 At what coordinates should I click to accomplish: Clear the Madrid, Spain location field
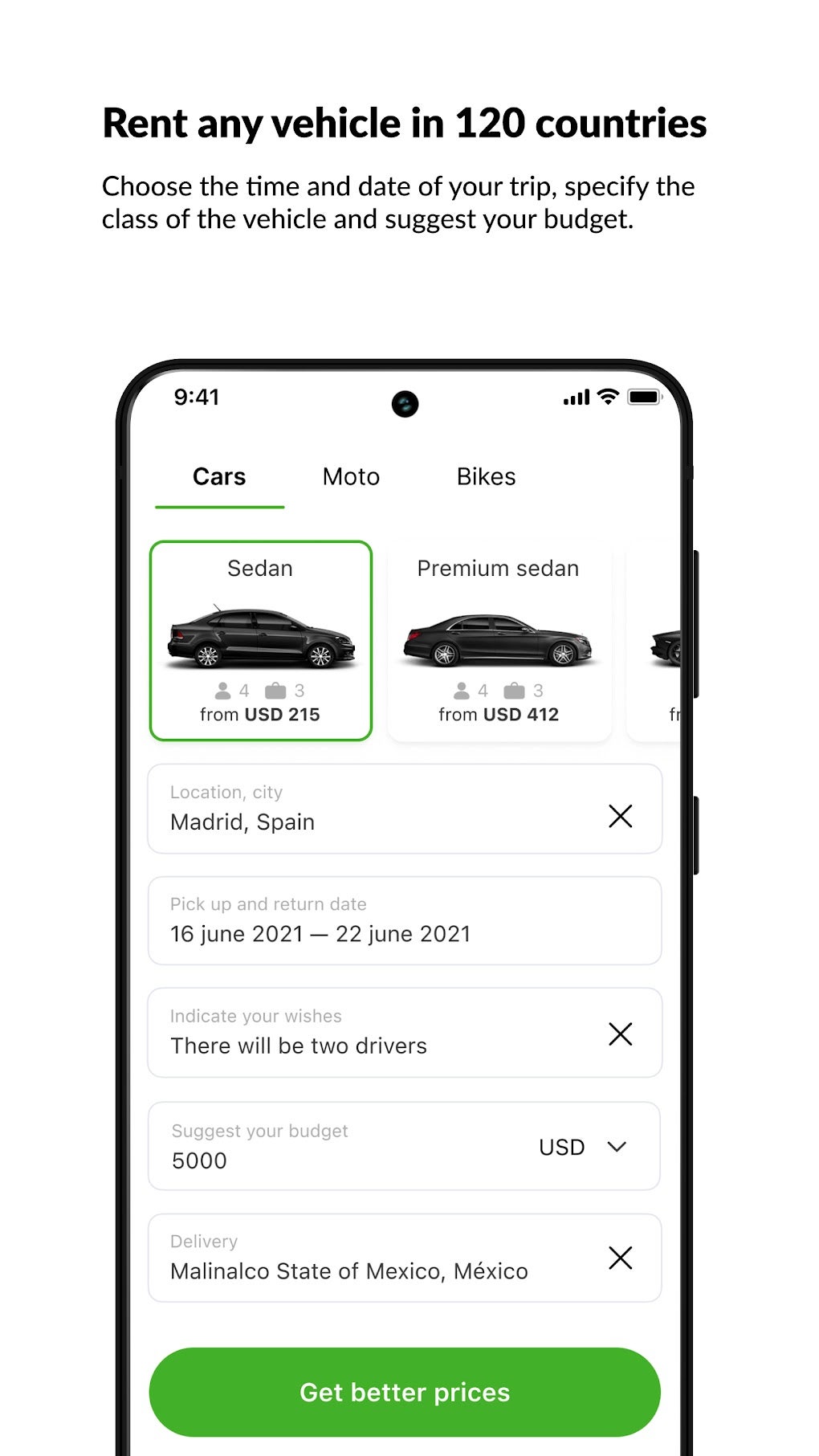coord(621,816)
